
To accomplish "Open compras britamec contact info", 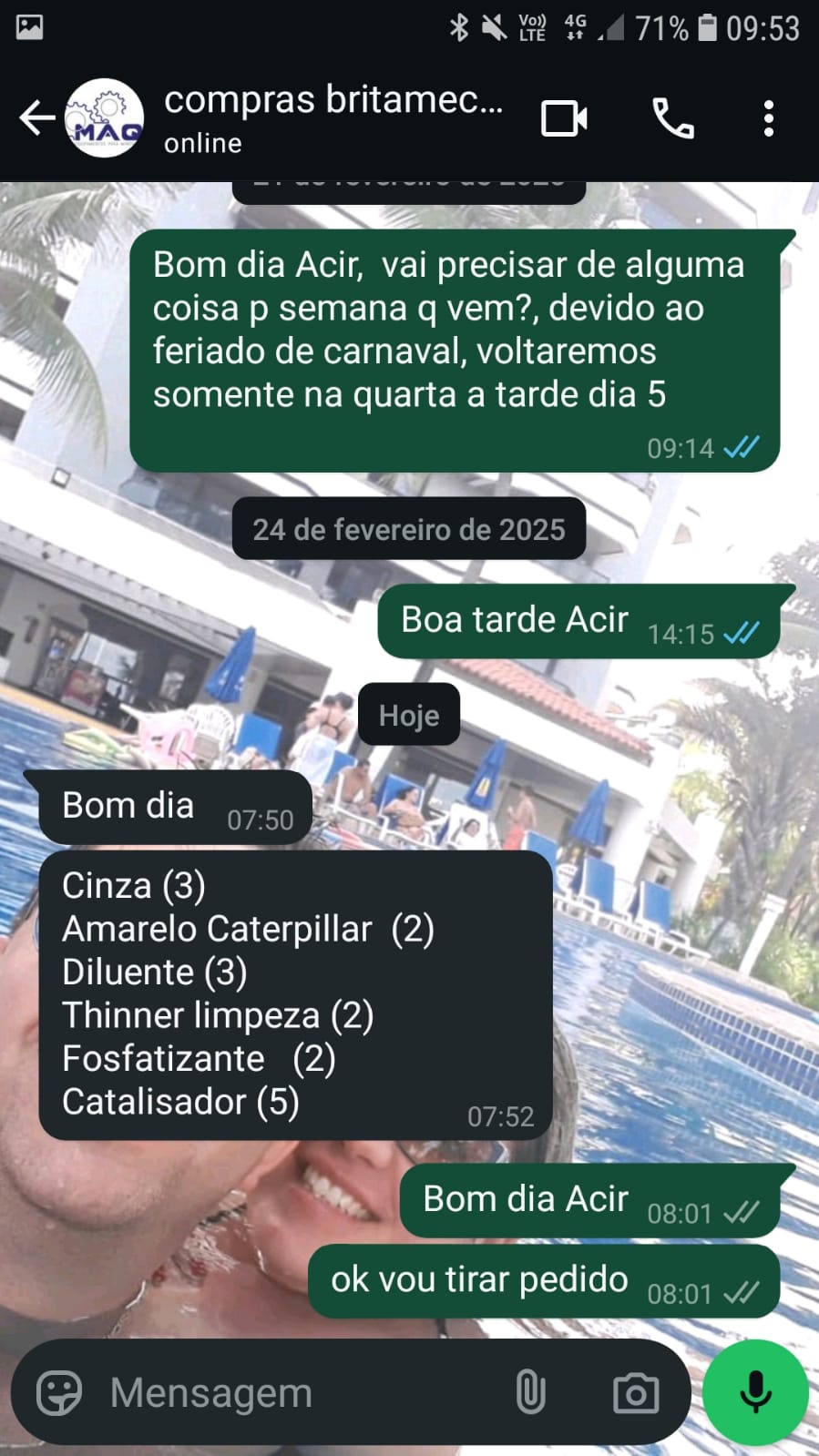I will coord(333,117).
